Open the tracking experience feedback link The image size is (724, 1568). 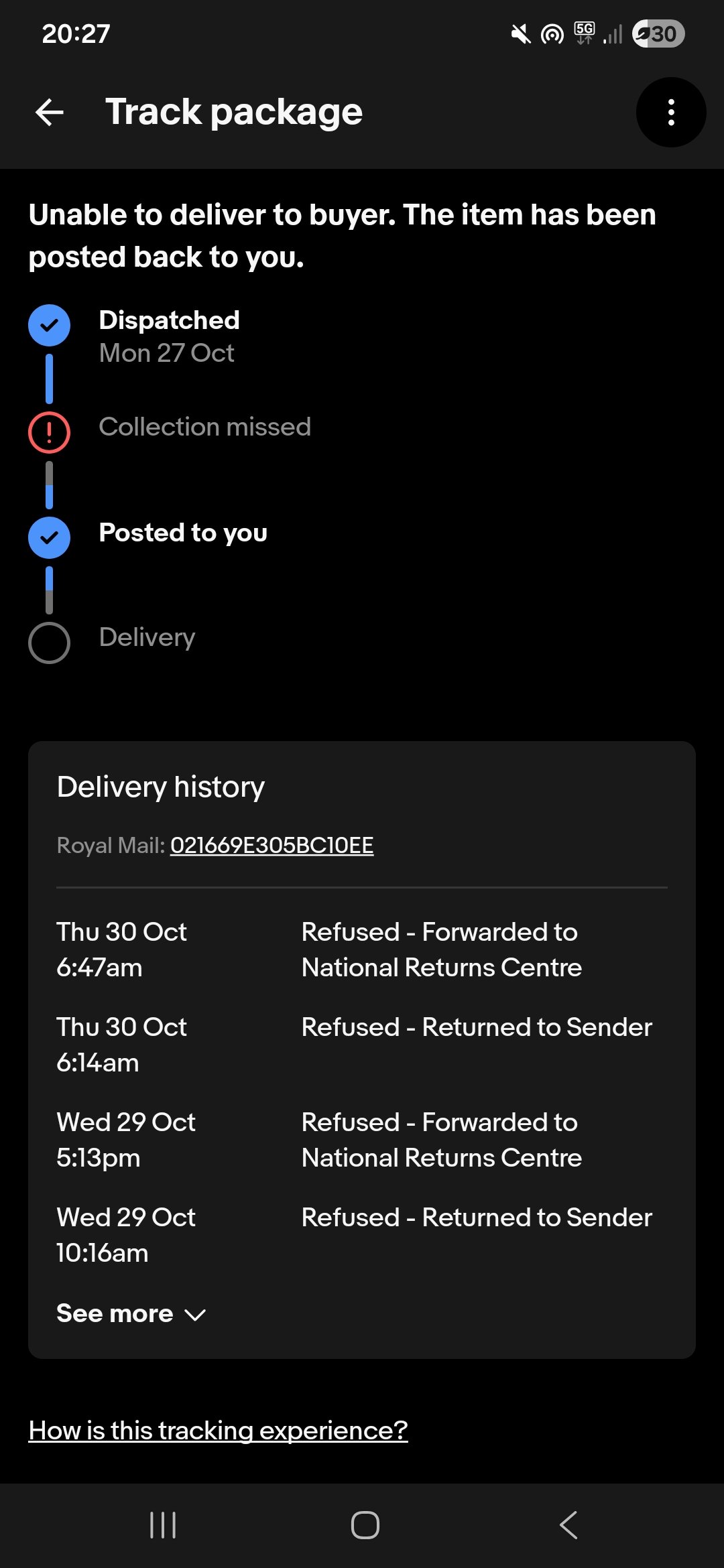click(218, 1431)
